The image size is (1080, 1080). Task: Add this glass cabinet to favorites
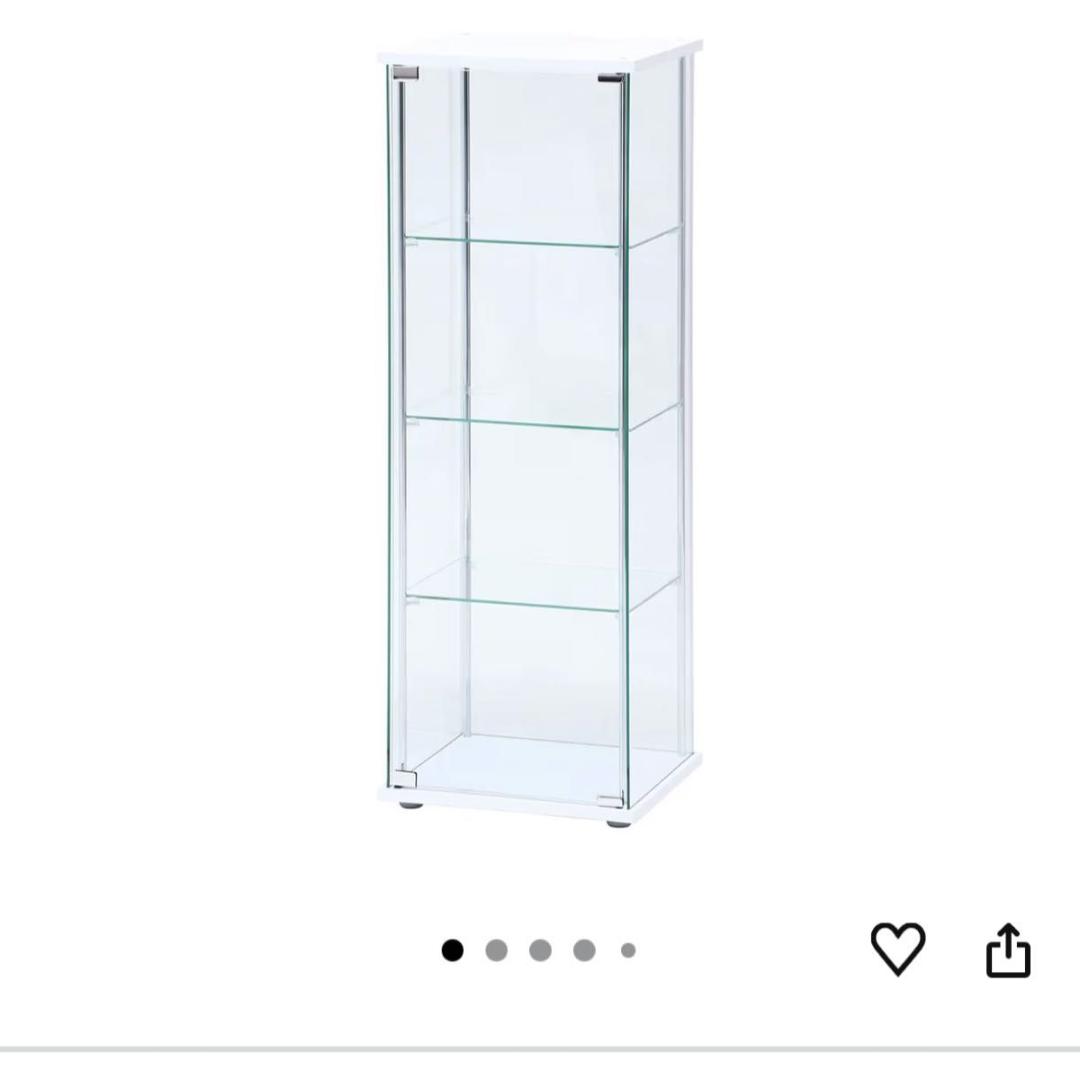(897, 948)
